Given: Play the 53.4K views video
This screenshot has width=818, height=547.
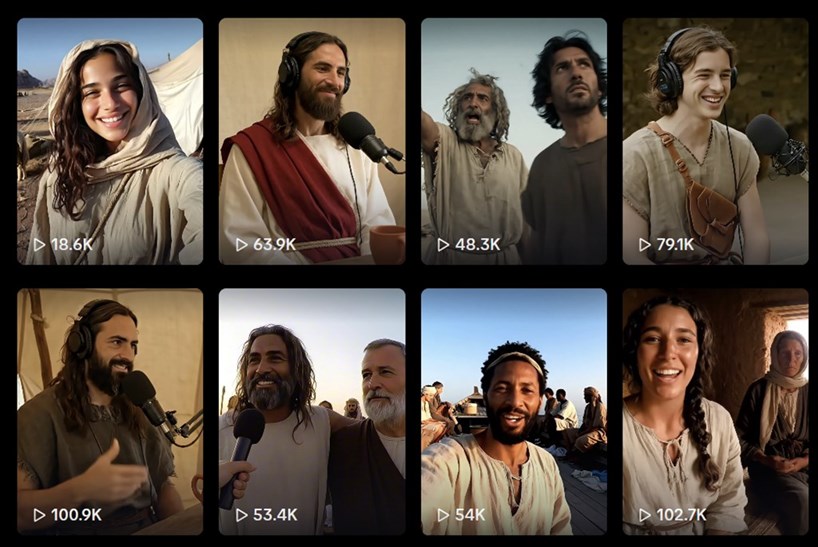Looking at the screenshot, I should pyautogui.click(x=312, y=410).
